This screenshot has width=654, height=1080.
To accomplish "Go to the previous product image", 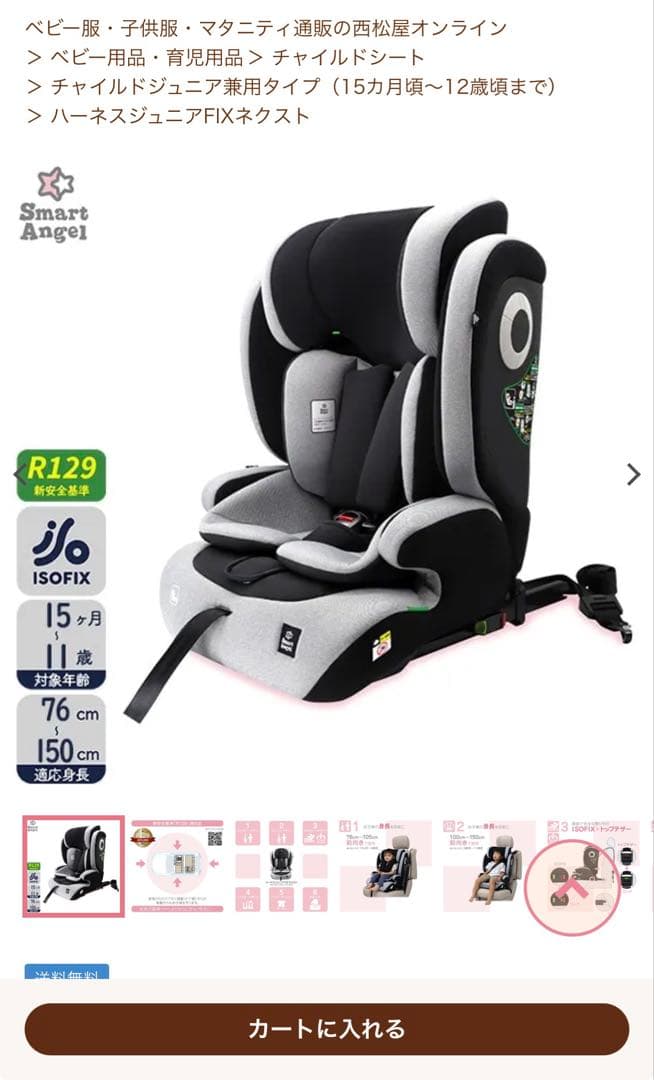I will 21,475.
